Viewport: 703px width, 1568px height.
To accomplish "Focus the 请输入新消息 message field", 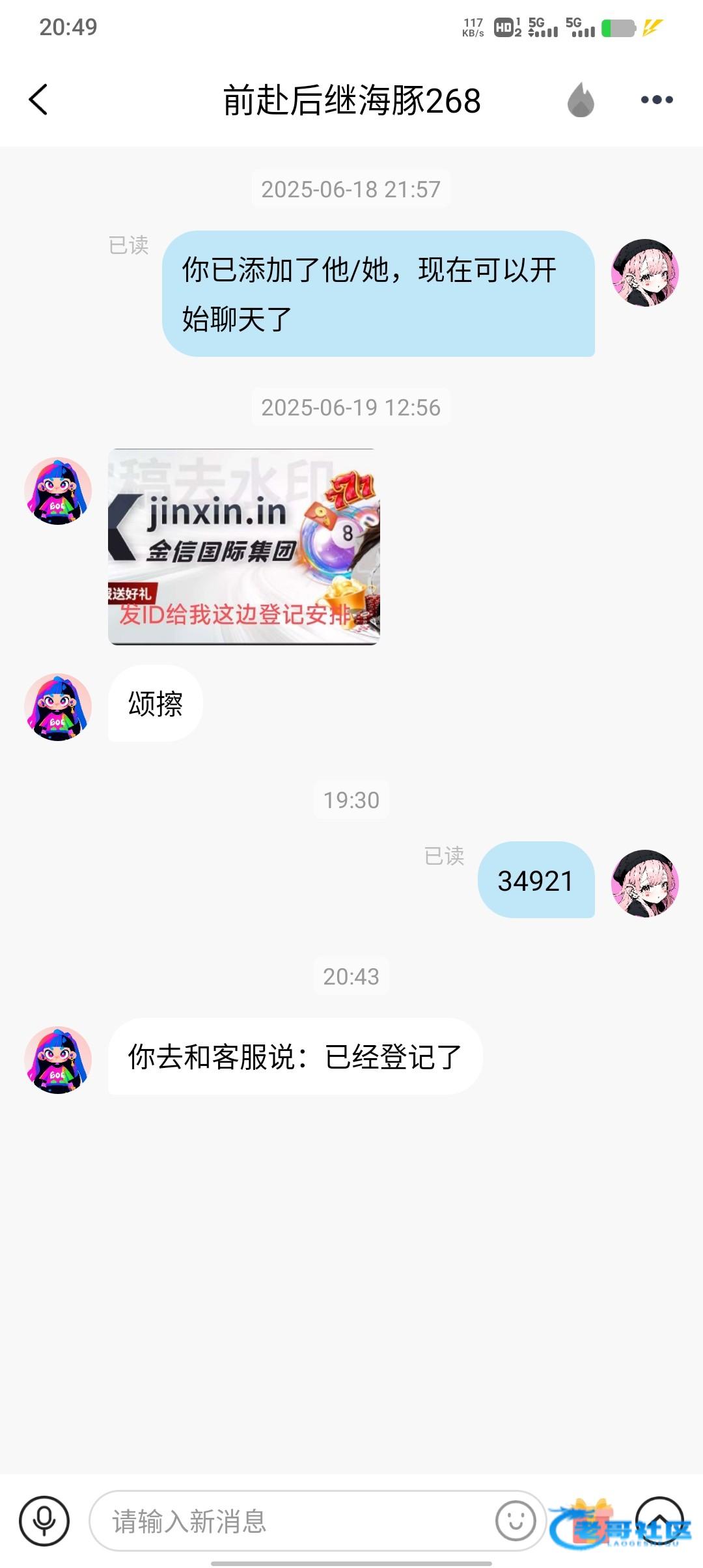I will click(293, 1521).
